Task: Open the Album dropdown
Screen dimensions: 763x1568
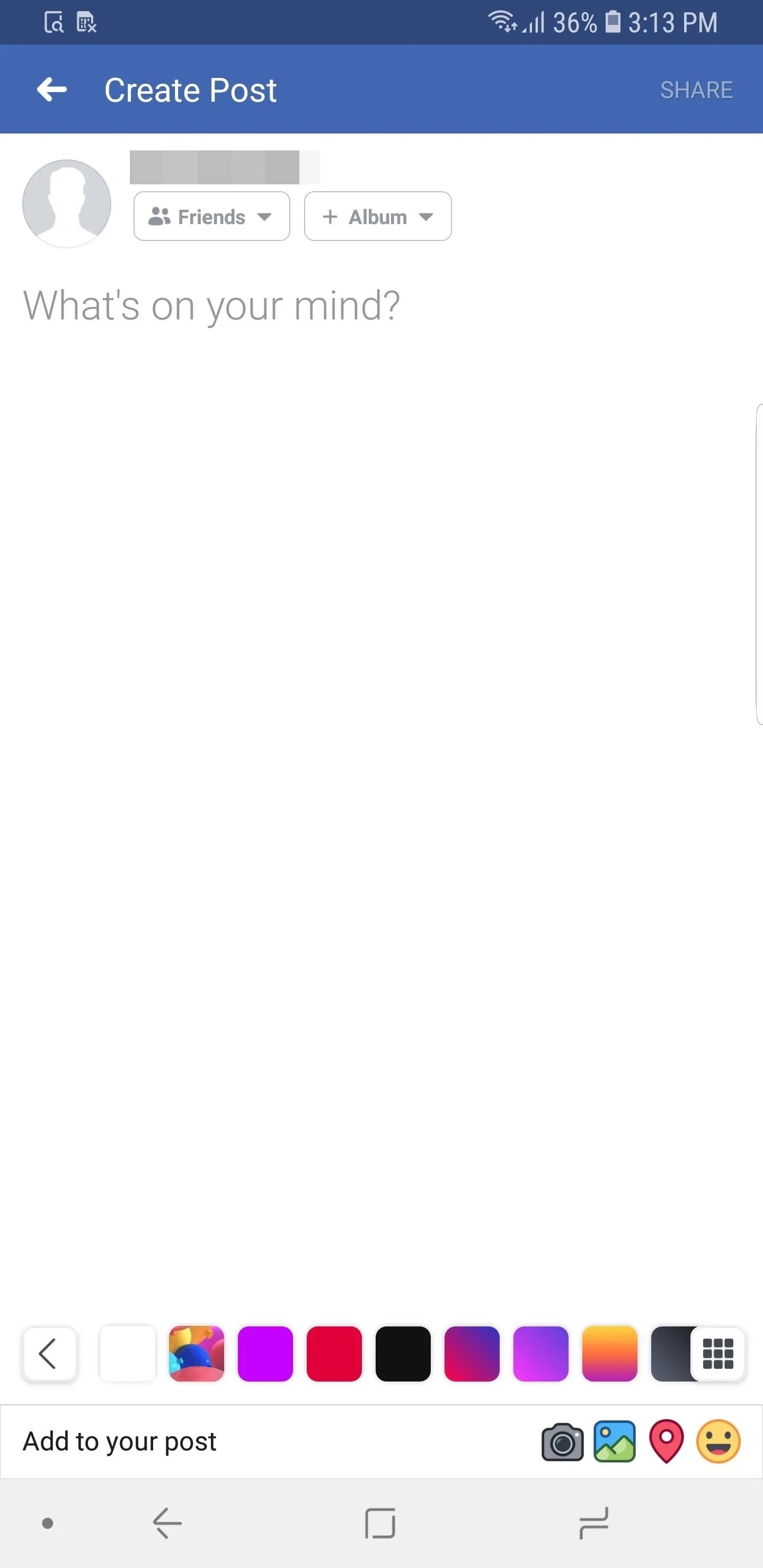Action: (x=378, y=216)
